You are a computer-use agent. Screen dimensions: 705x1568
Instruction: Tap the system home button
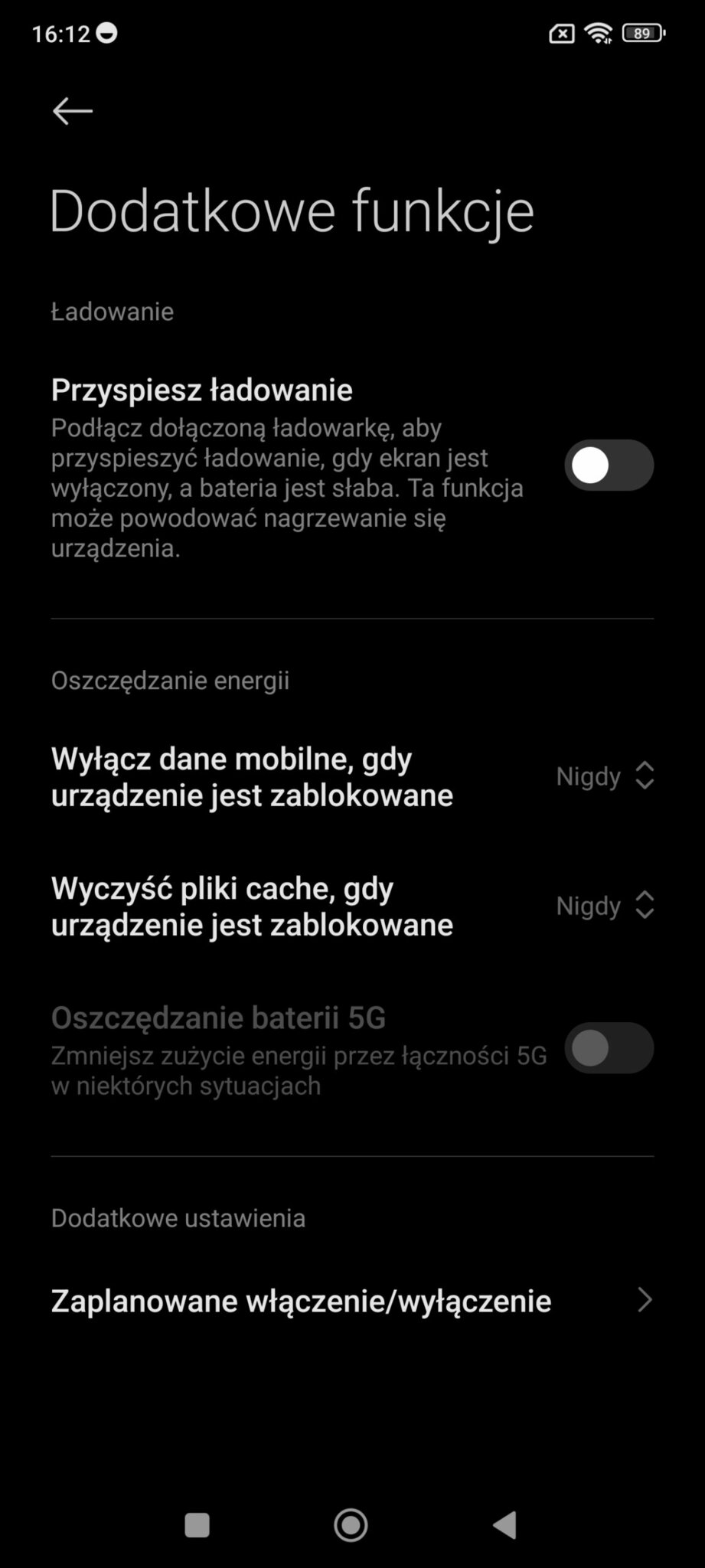click(x=351, y=1525)
